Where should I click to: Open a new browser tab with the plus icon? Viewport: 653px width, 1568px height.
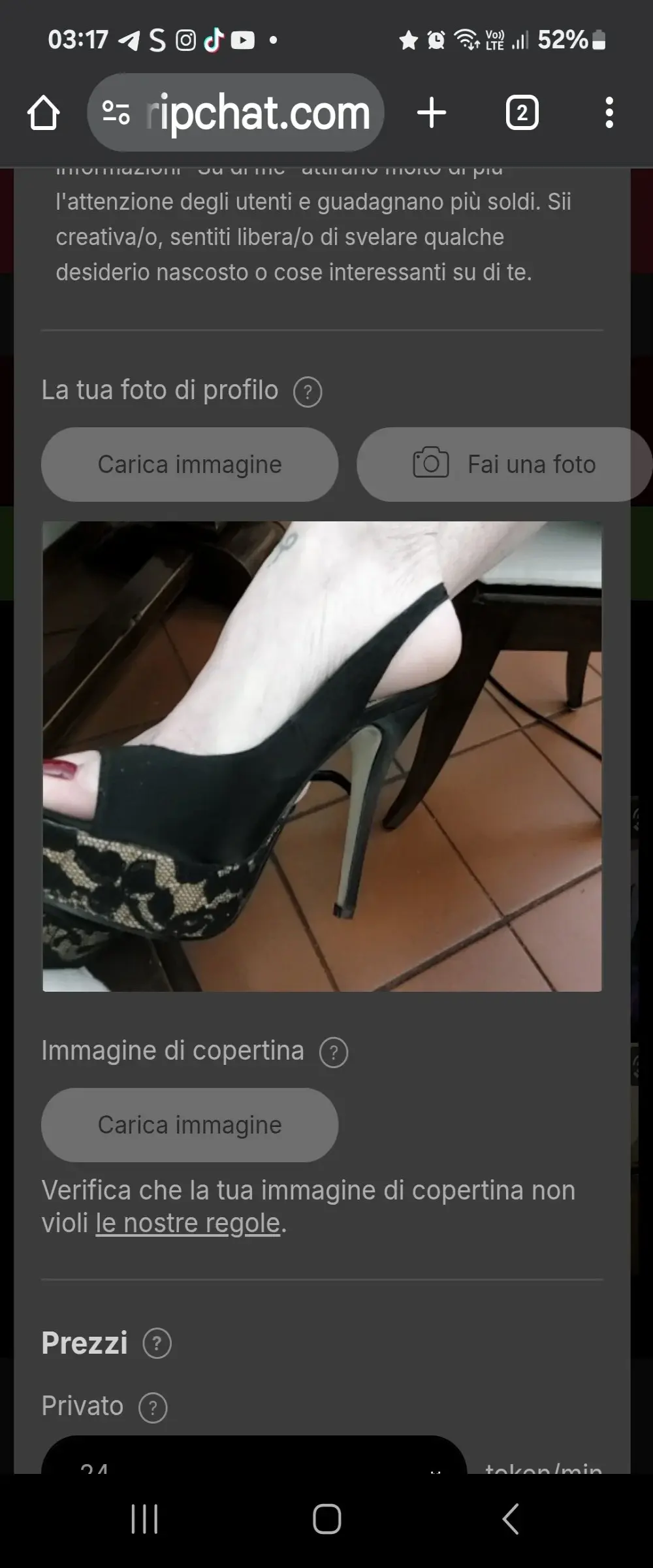click(x=432, y=112)
